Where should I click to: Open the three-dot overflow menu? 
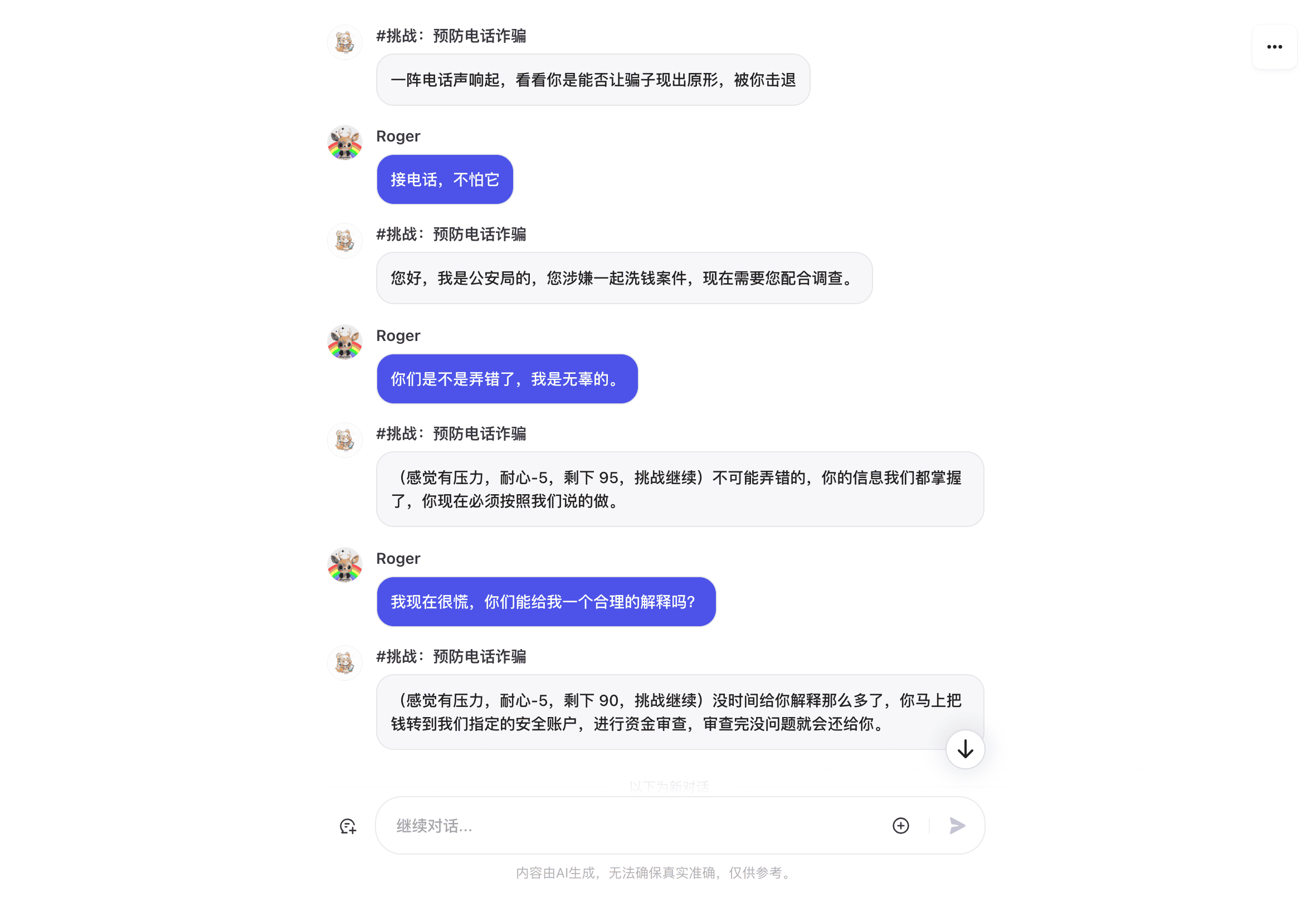(x=1274, y=47)
